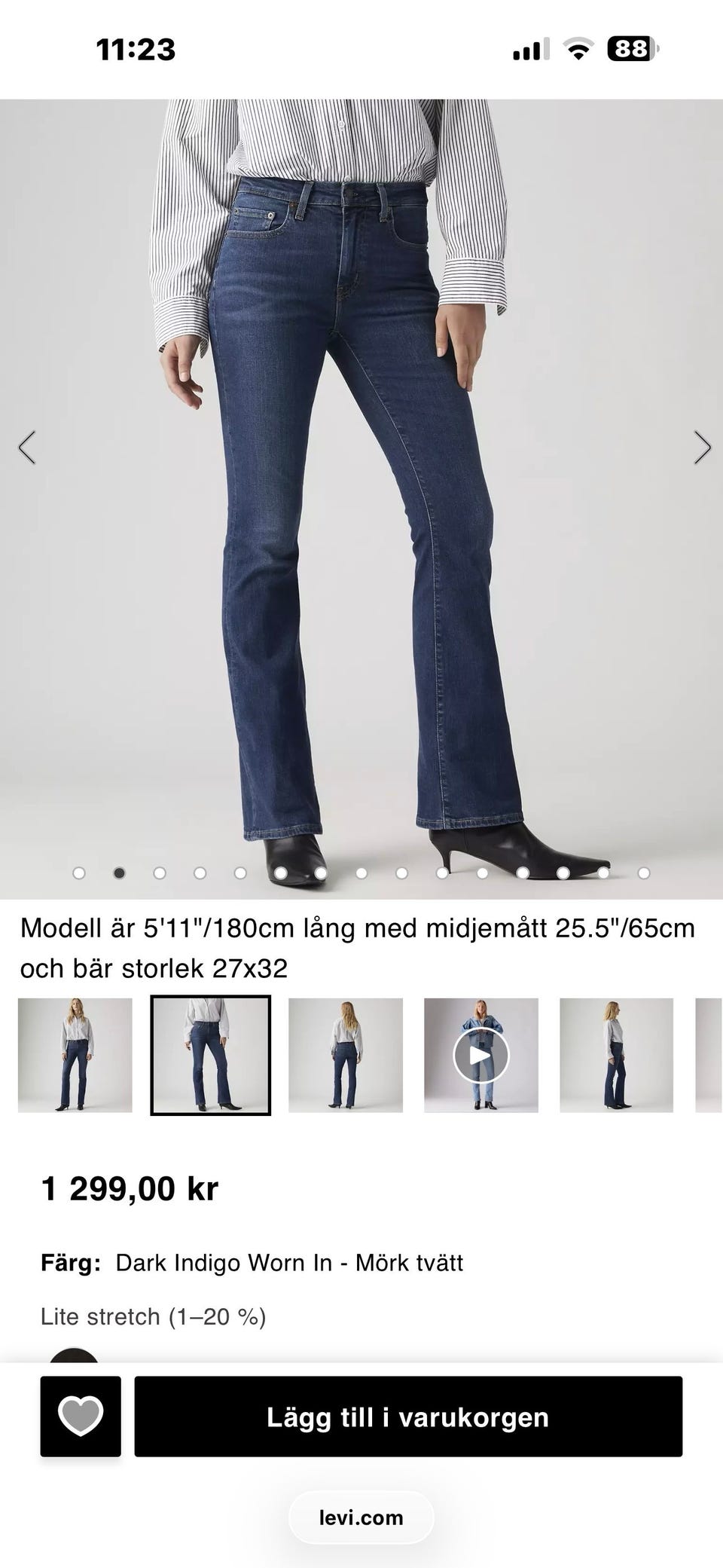Add the jeans to wishlist heart
Image resolution: width=723 pixels, height=1568 pixels.
point(81,1416)
